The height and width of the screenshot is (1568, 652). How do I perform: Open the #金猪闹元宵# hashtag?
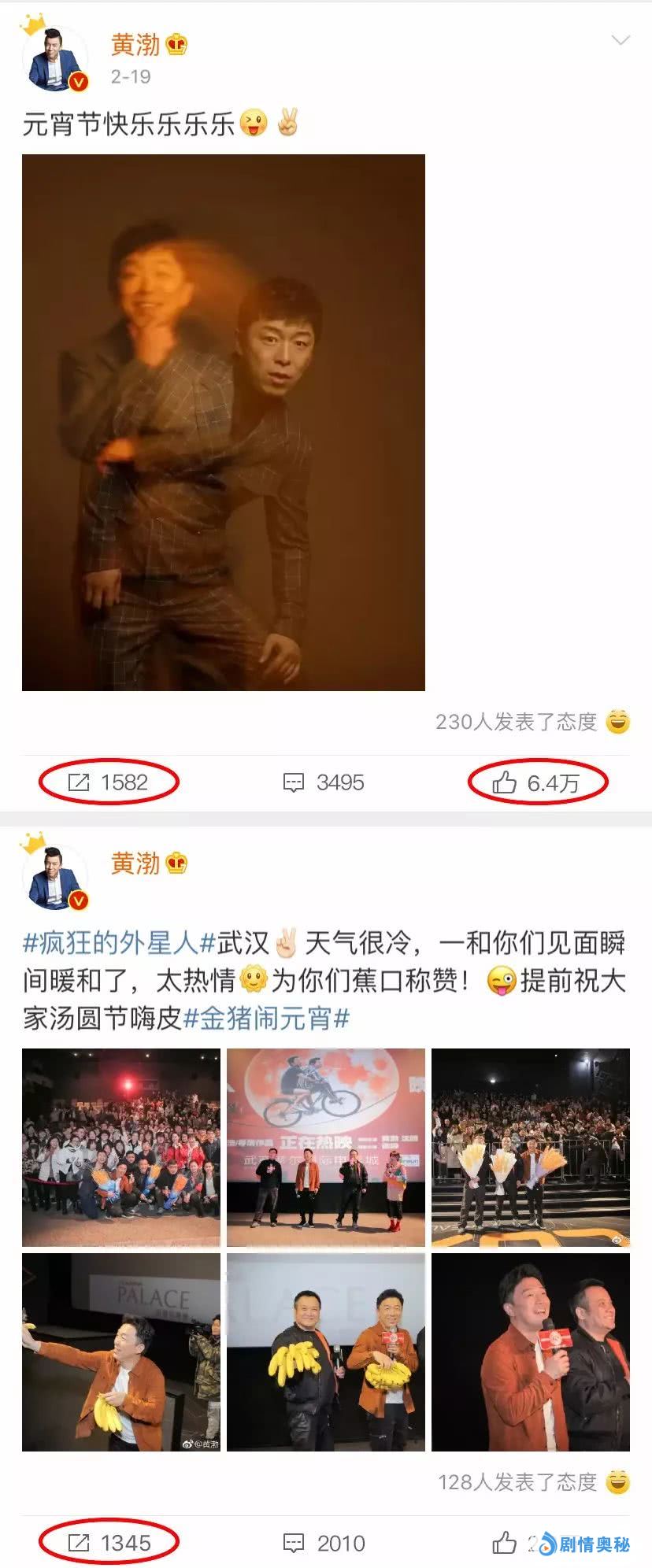tap(265, 1019)
